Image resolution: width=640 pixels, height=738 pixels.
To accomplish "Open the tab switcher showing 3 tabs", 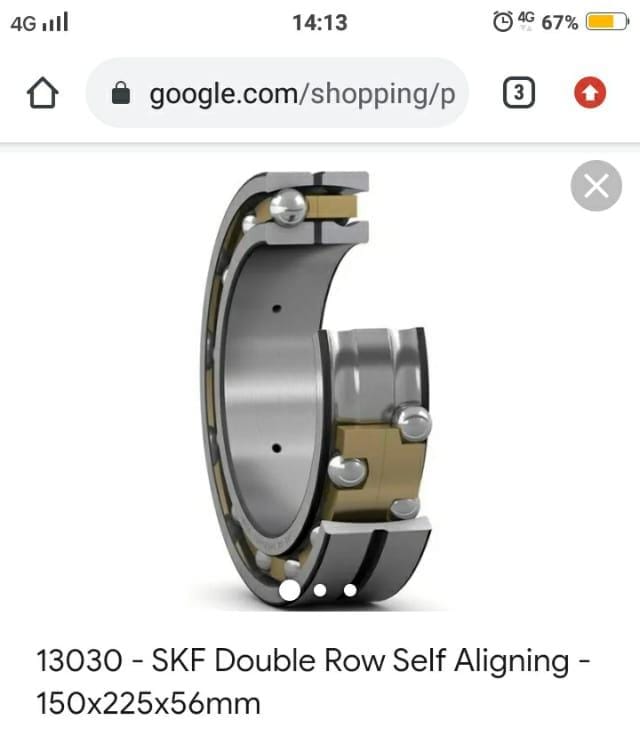I will tap(518, 94).
